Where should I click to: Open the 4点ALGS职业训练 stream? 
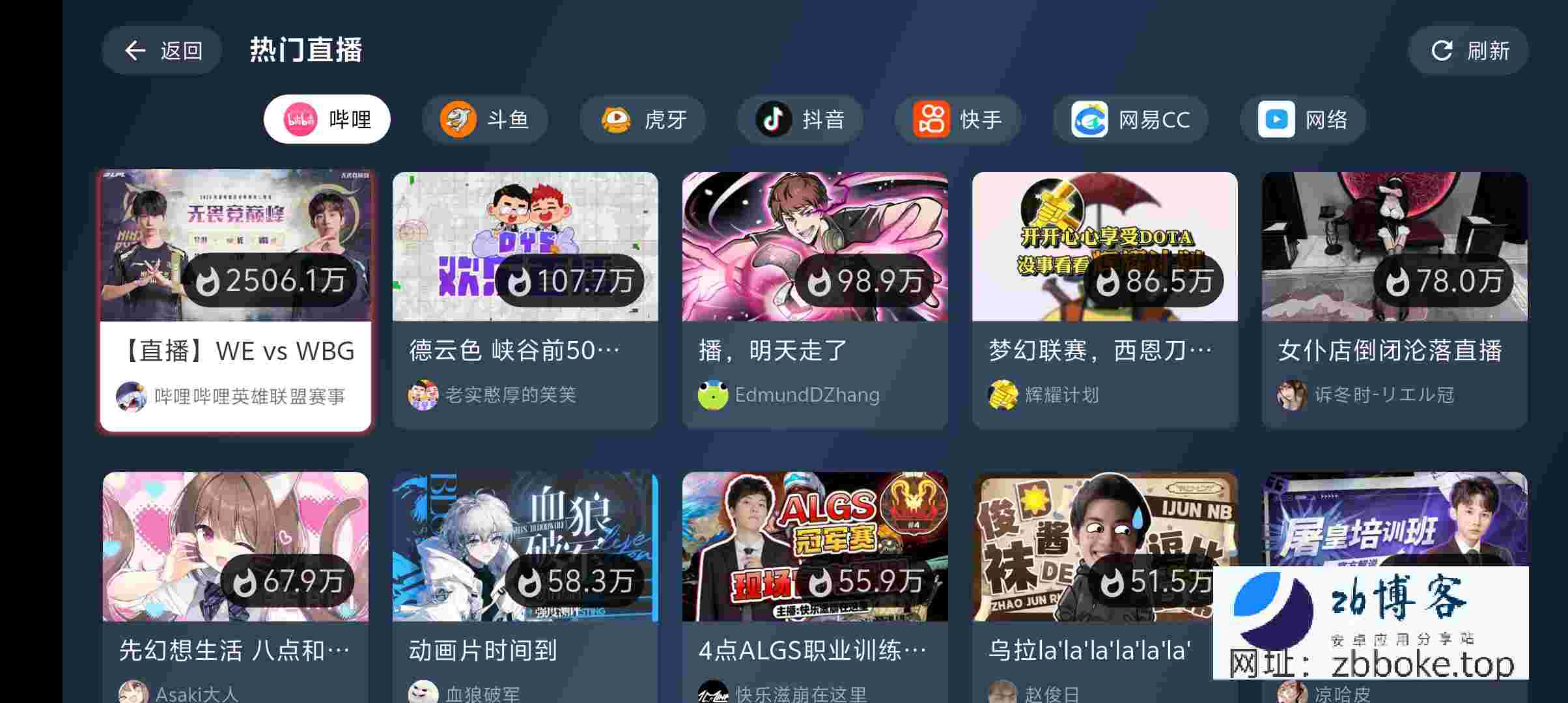tap(815, 586)
